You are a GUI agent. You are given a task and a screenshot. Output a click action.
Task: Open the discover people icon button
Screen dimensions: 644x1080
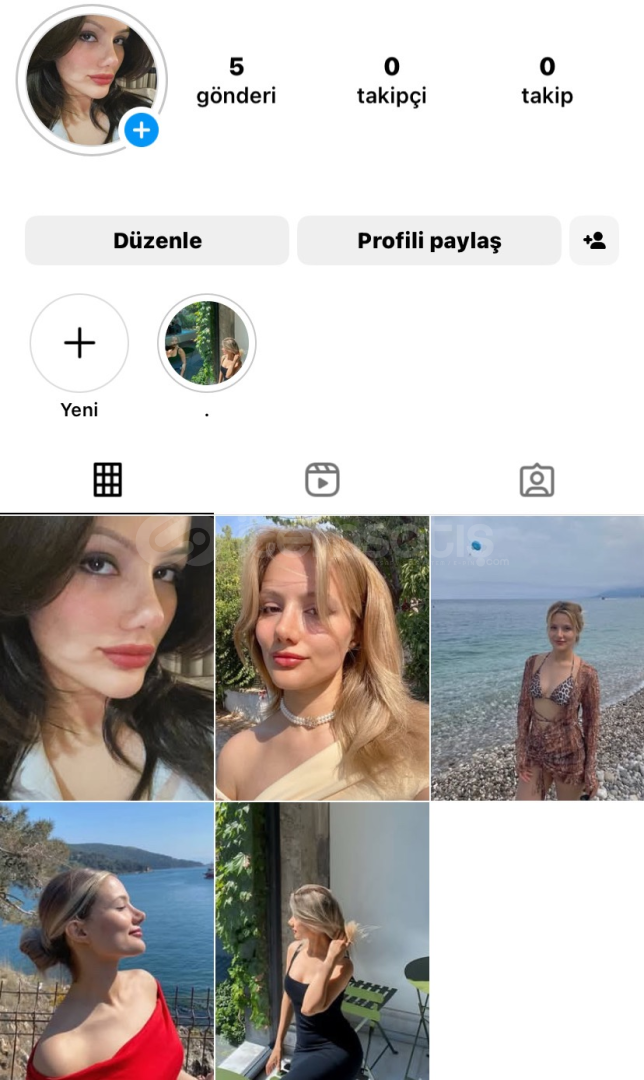point(594,240)
